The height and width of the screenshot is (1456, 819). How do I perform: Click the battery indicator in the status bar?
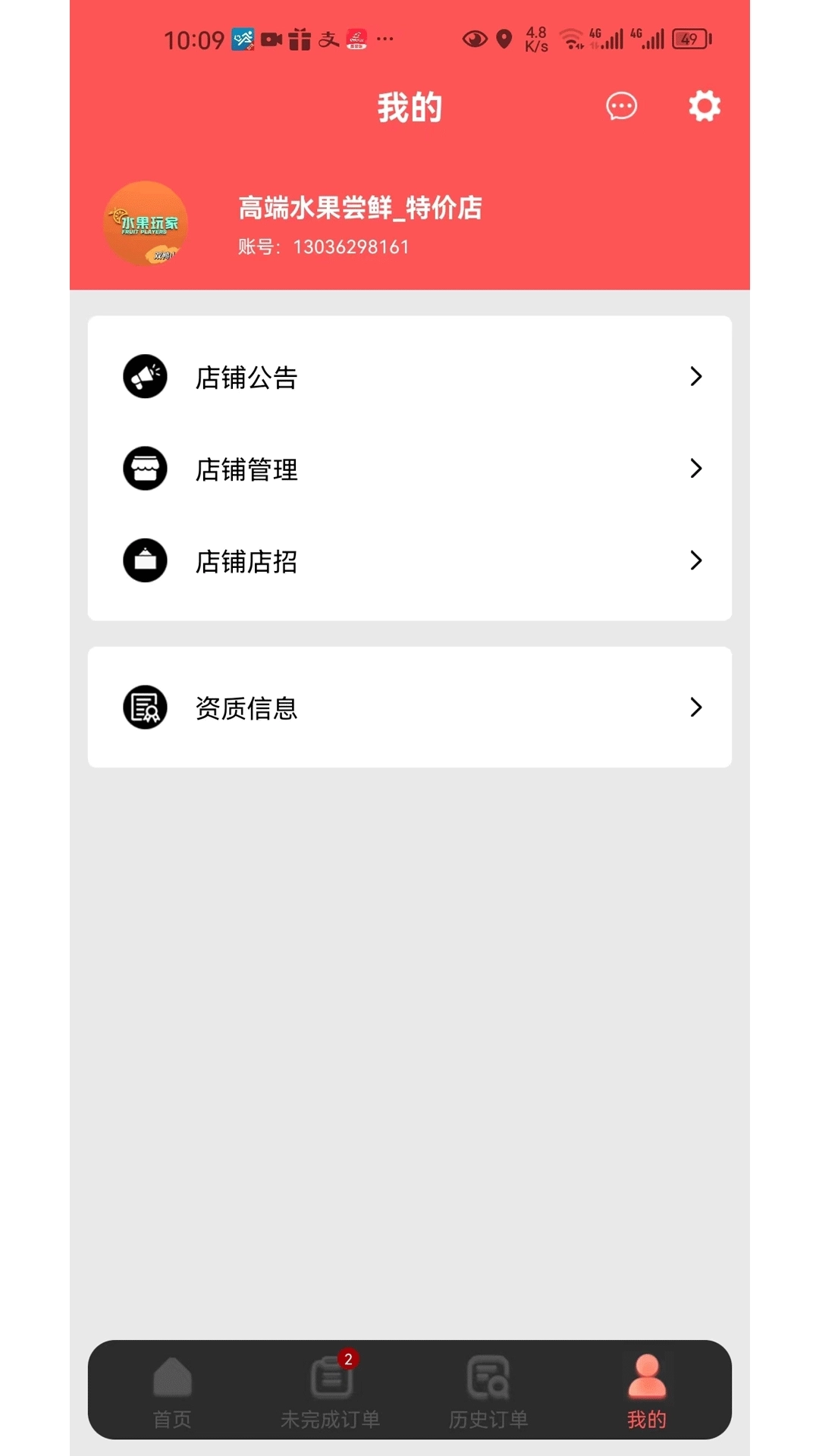coord(689,38)
